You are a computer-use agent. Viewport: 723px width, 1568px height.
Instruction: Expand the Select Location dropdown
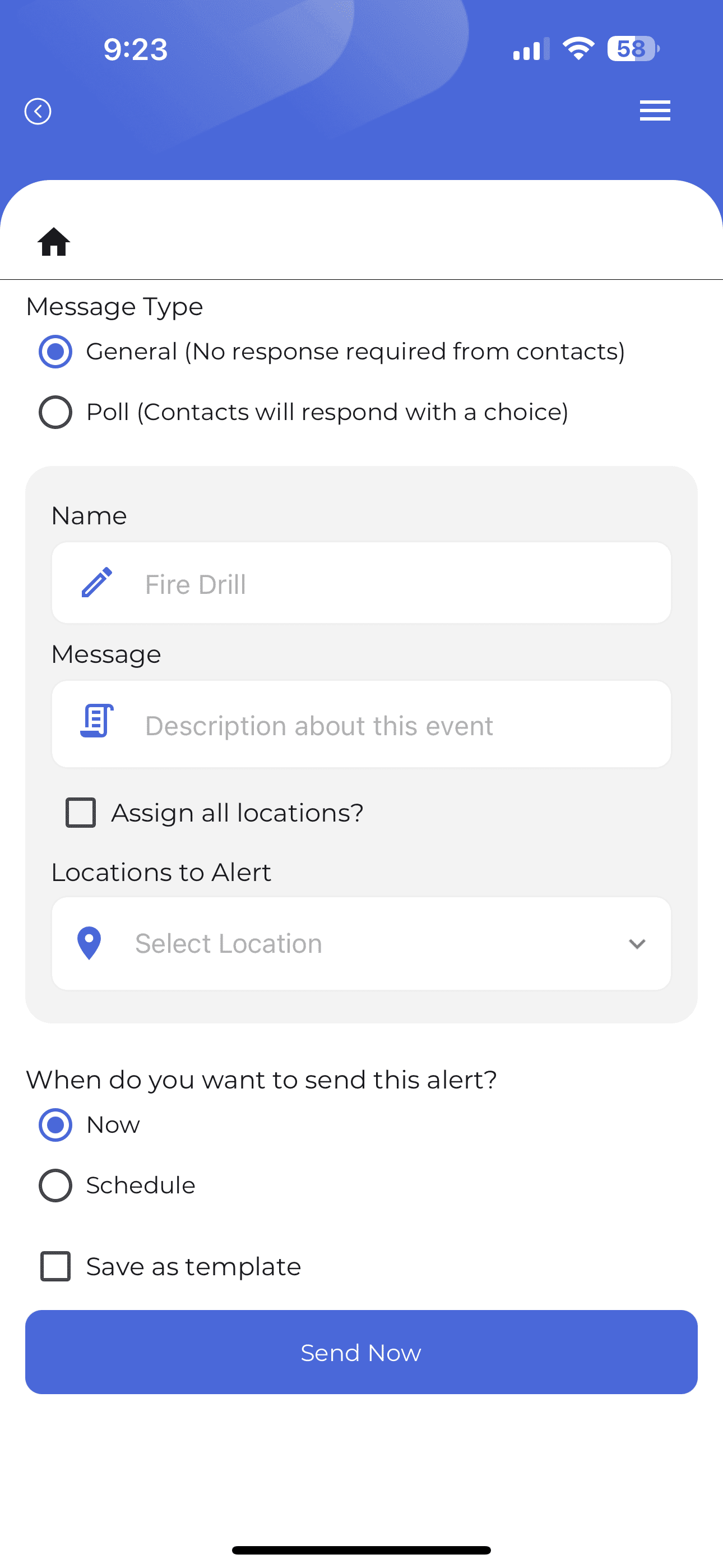pyautogui.click(x=361, y=943)
